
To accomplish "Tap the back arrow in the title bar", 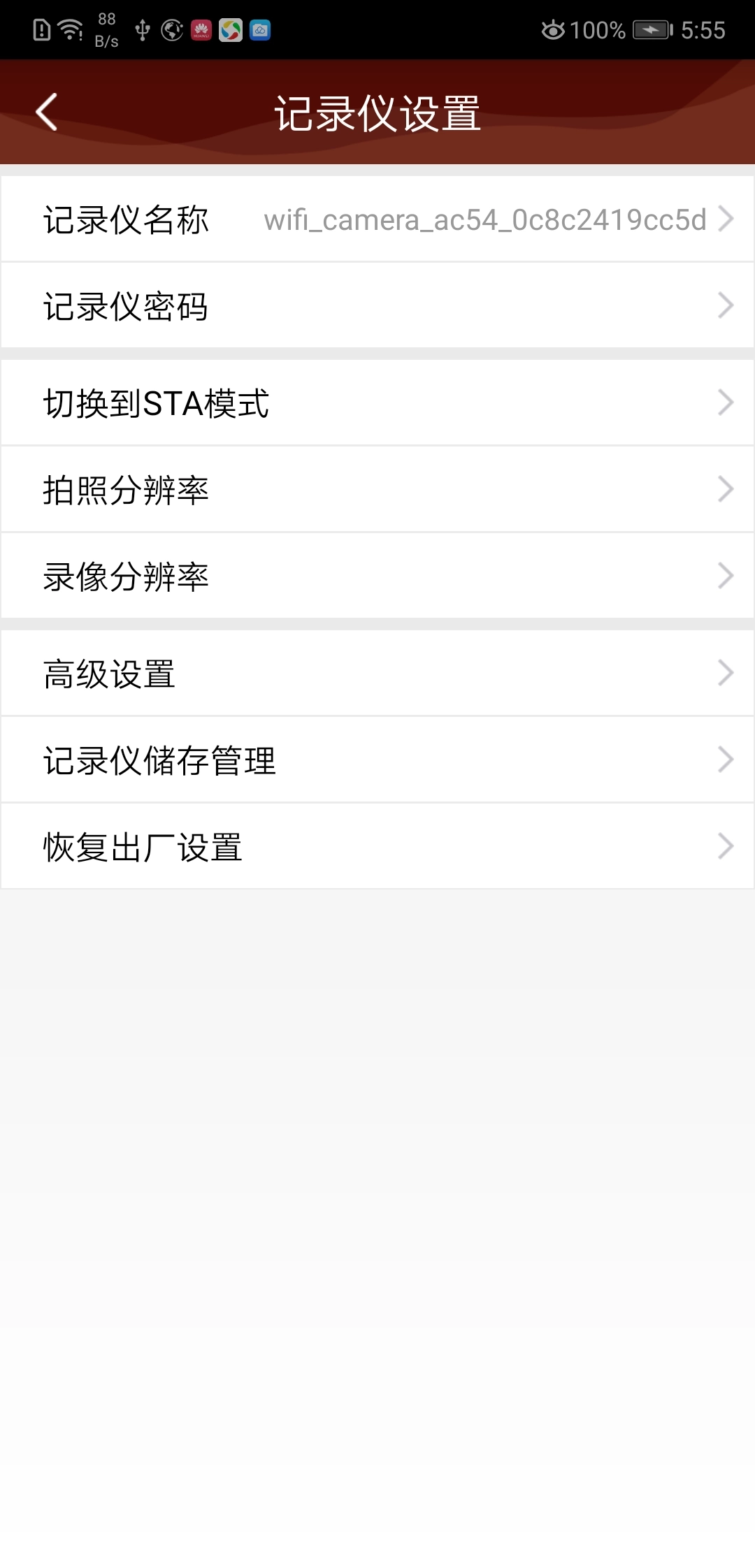I will coord(46,112).
